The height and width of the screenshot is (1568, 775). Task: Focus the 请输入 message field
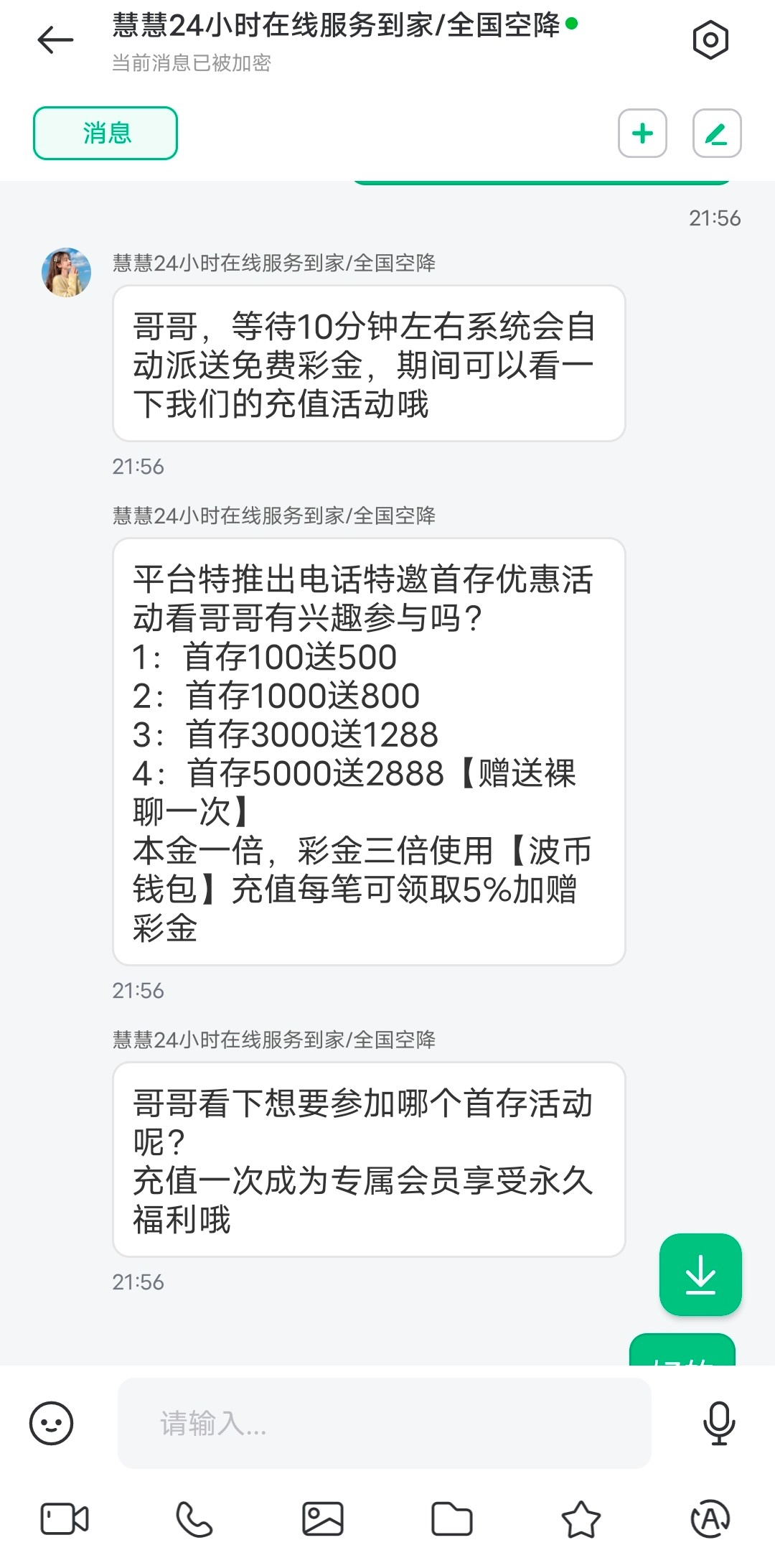[x=384, y=1423]
